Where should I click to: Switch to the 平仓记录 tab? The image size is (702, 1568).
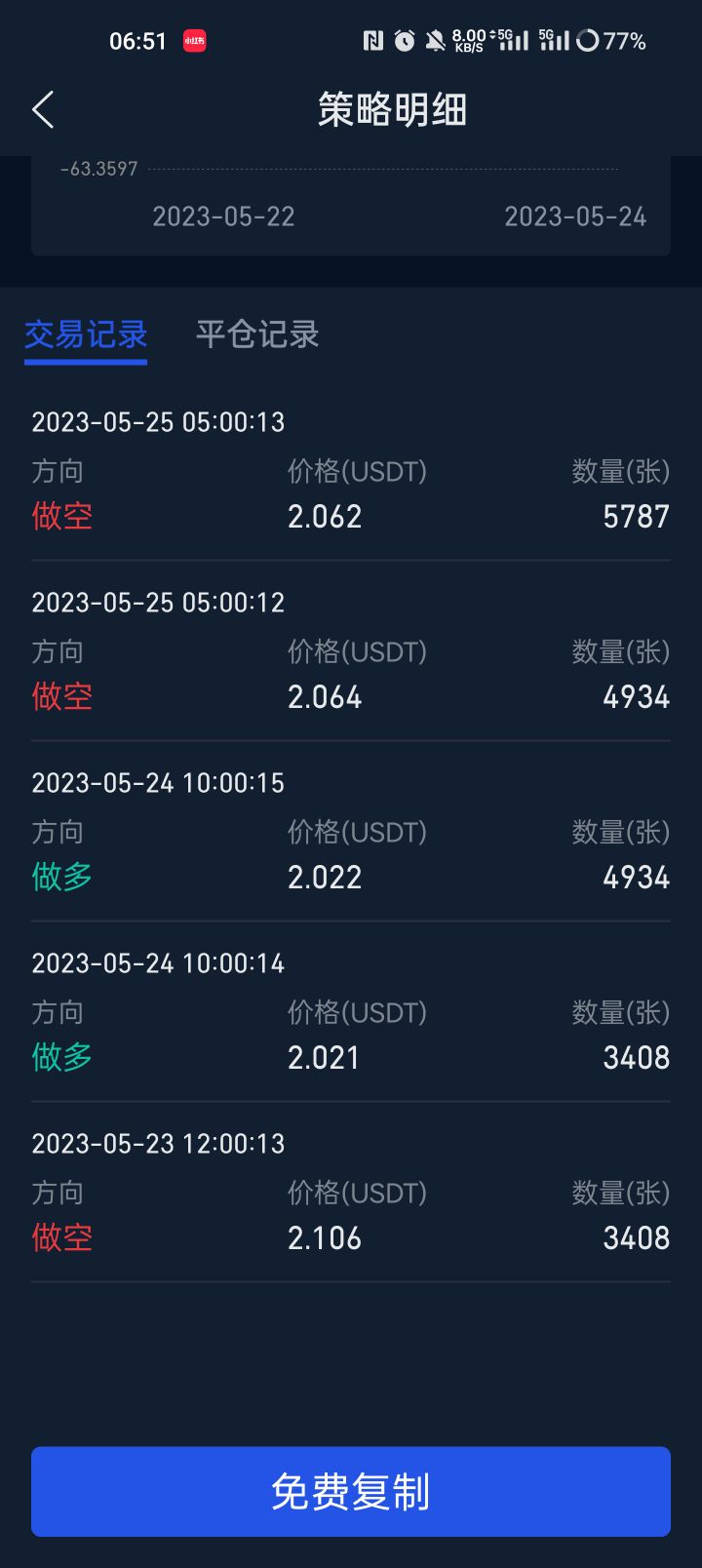click(x=257, y=334)
